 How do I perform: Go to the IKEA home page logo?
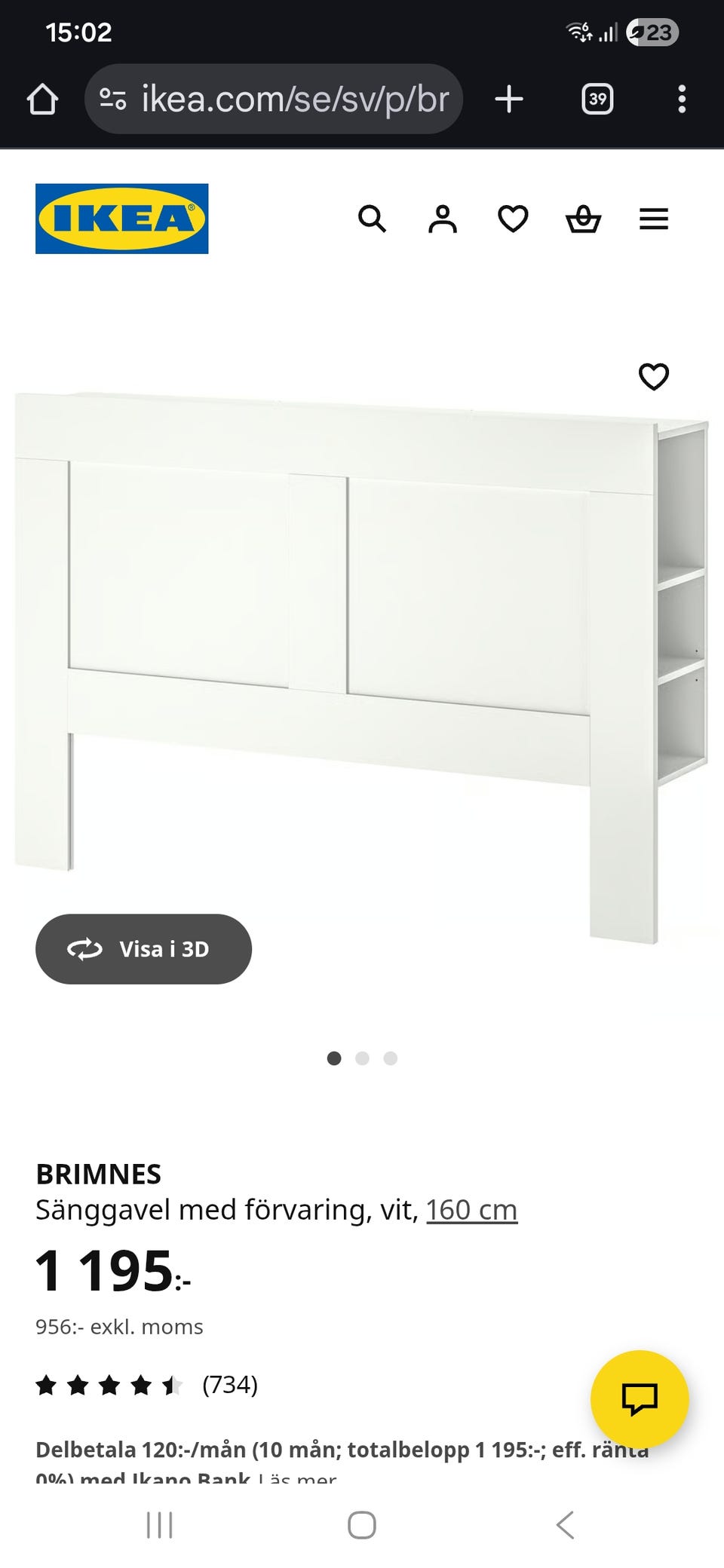pos(122,219)
